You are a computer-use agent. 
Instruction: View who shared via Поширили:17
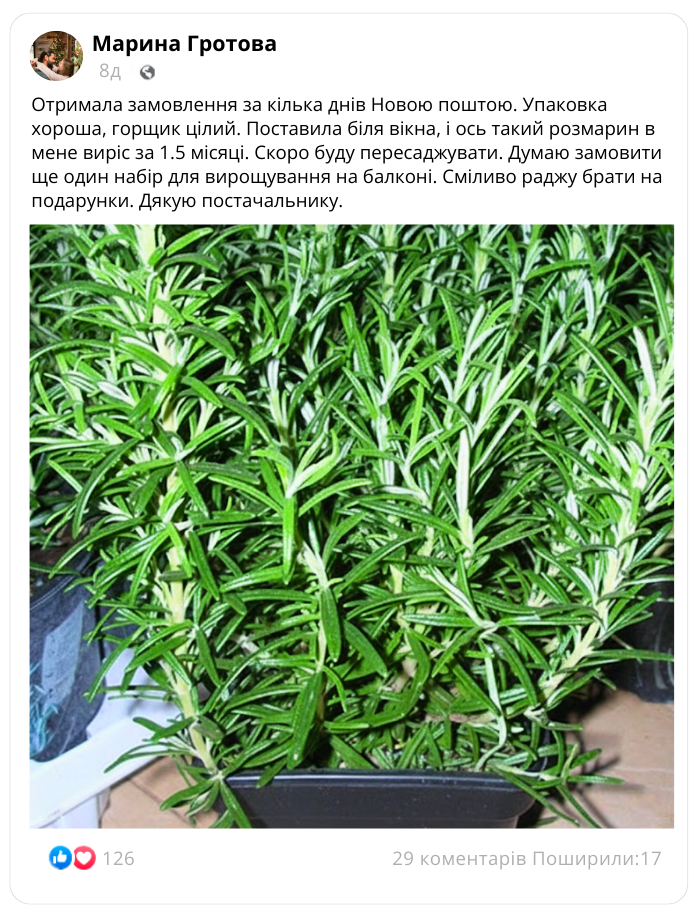tap(597, 858)
